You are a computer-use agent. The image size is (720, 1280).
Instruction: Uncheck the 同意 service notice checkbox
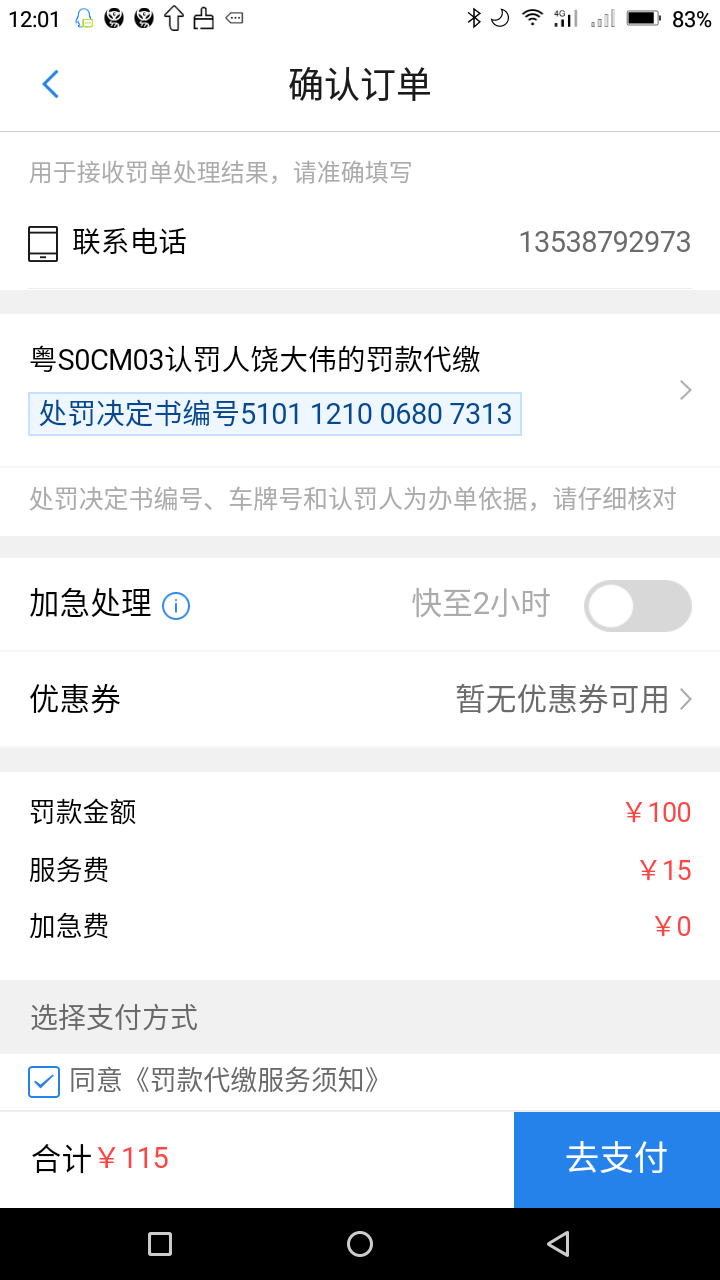tap(44, 1081)
